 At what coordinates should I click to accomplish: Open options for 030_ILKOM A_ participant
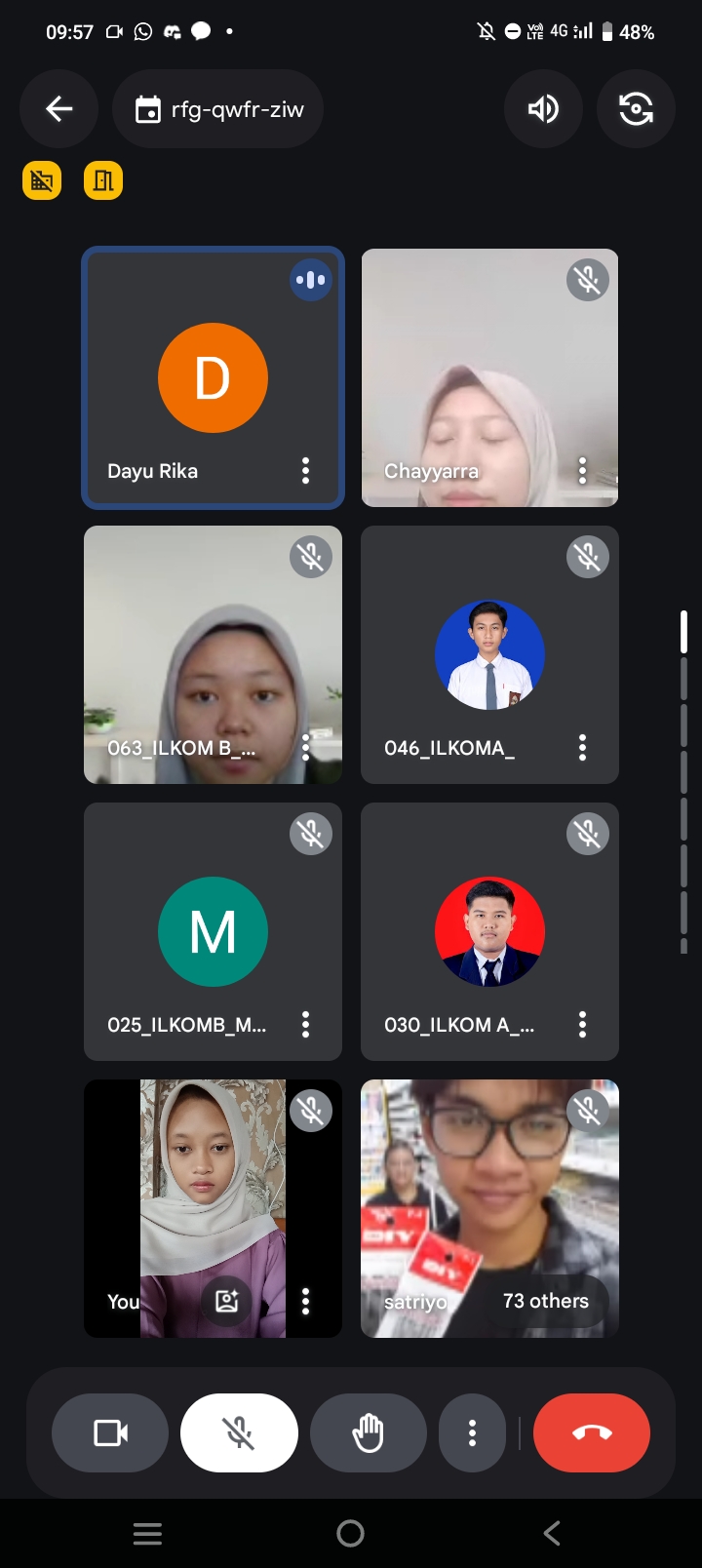coord(582,1025)
